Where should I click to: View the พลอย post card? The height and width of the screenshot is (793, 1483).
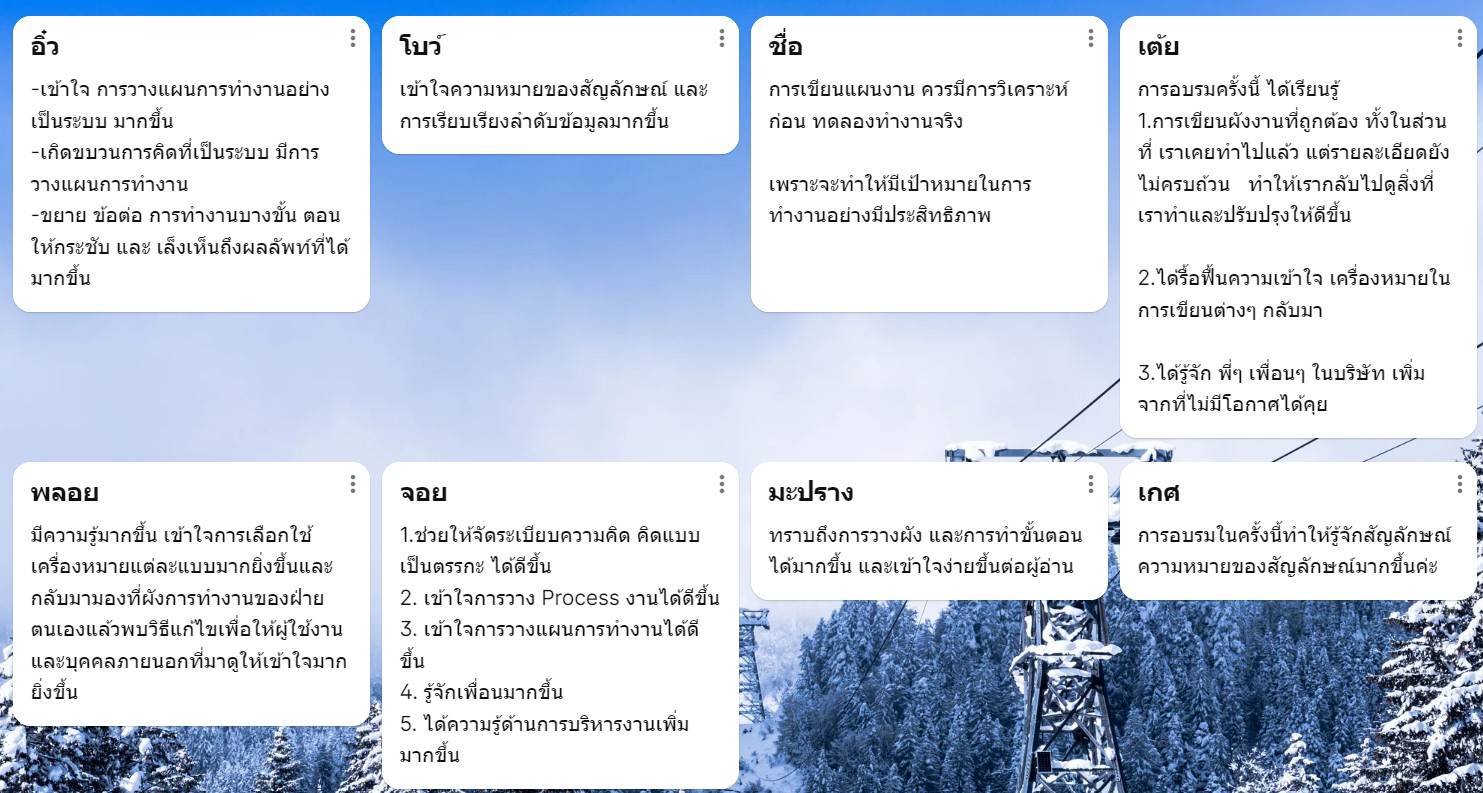[190, 610]
